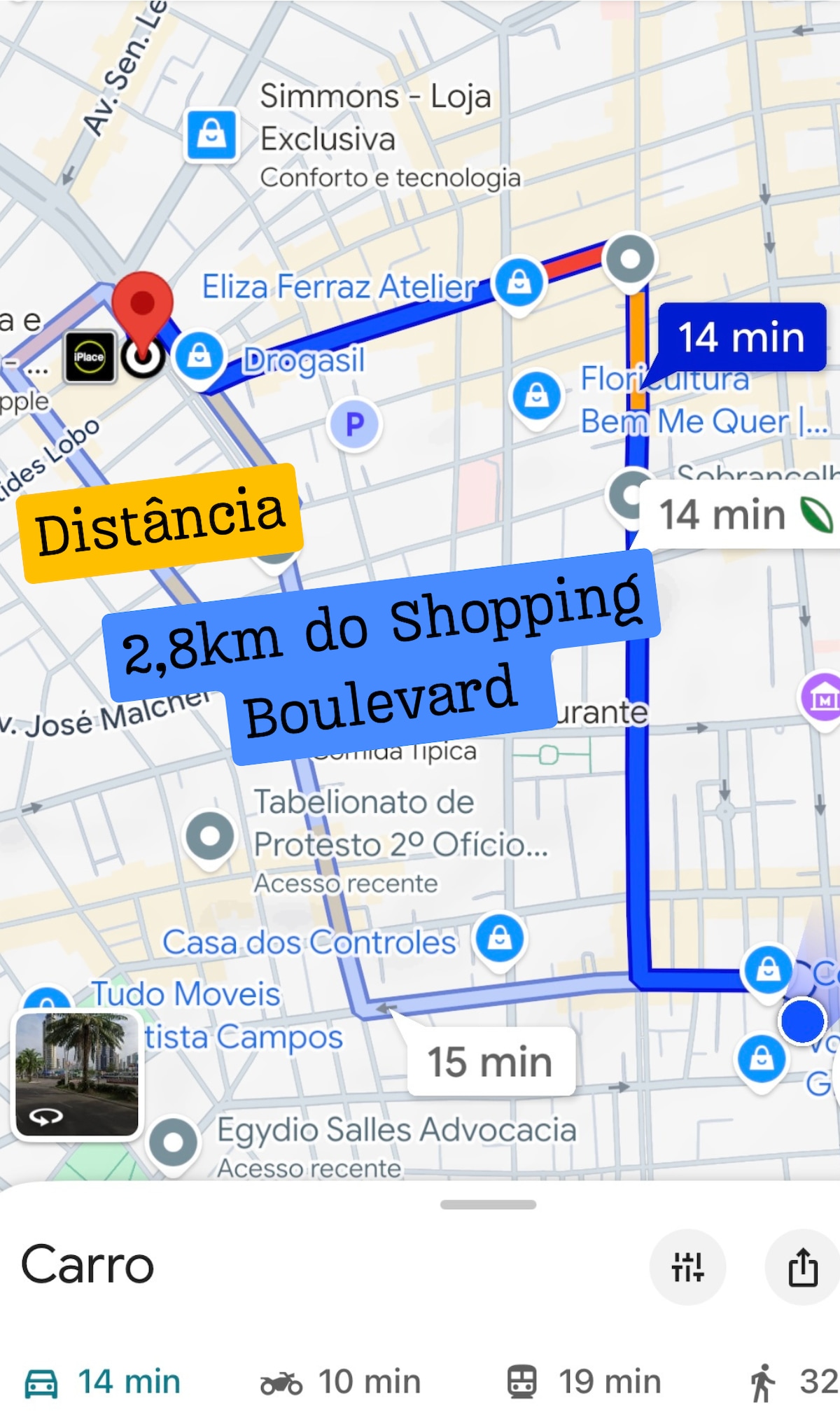Expand the Carro bottom sheet handle
The height and width of the screenshot is (1417, 840).
pyautogui.click(x=489, y=1205)
